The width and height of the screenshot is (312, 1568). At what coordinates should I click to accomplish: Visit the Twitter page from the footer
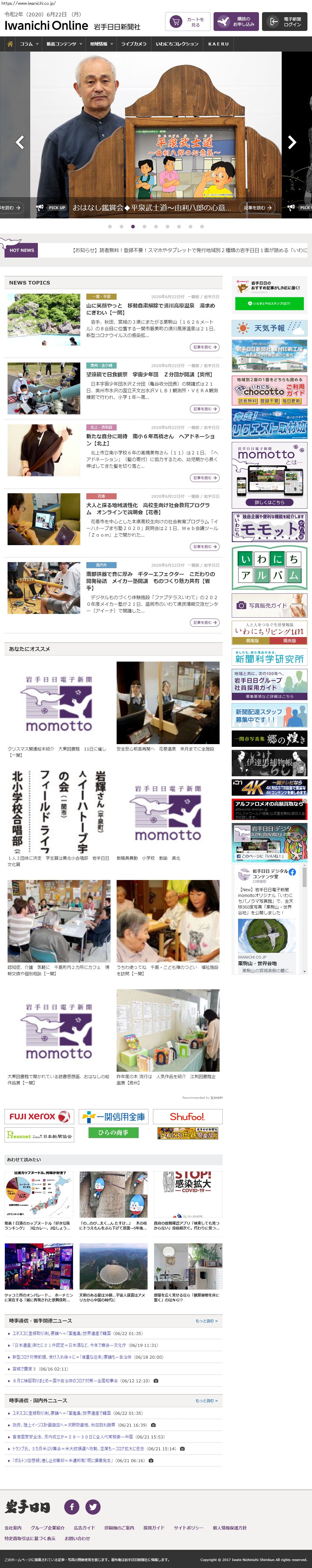93,1506
